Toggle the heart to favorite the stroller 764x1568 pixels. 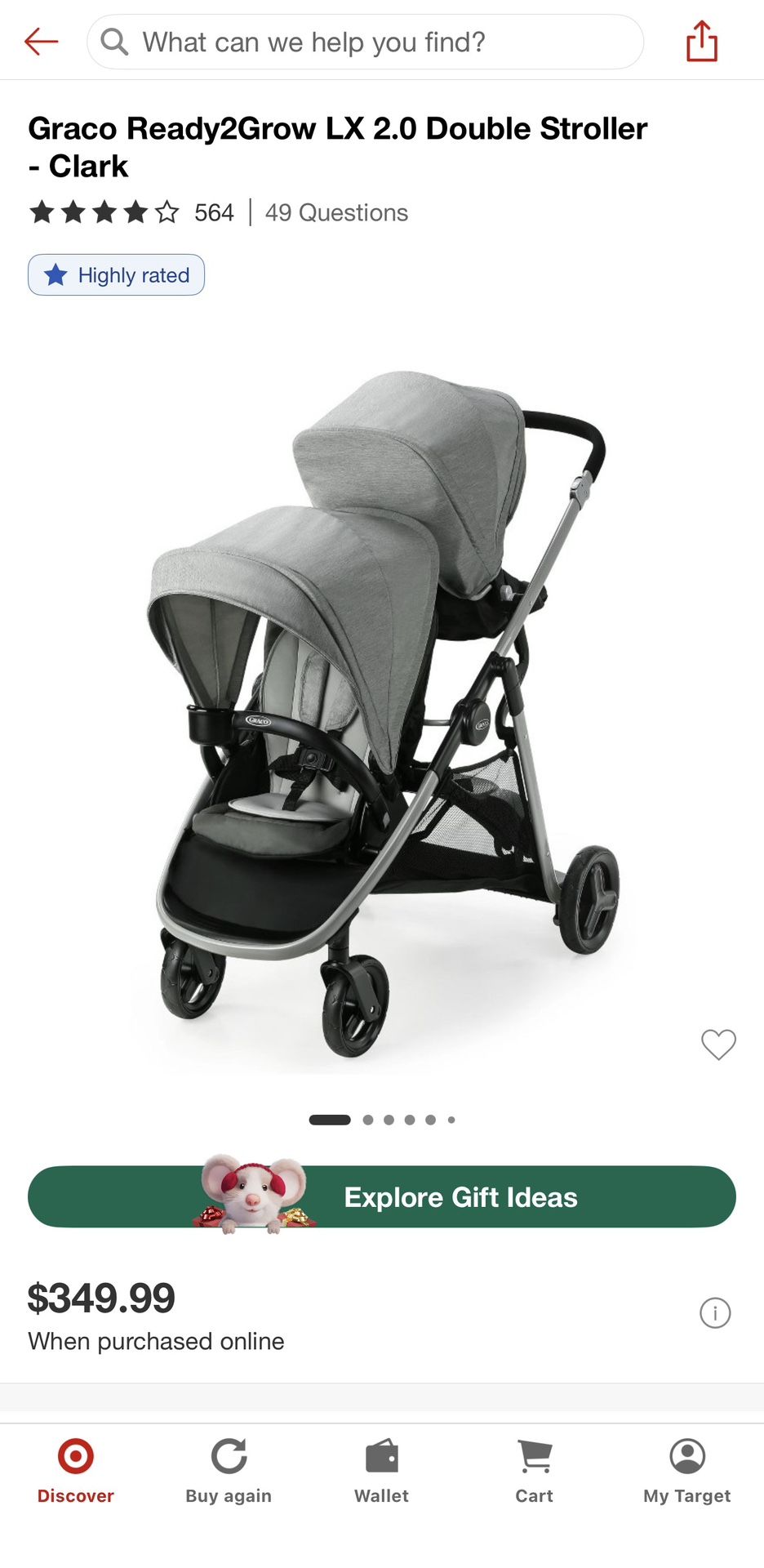tap(718, 1045)
